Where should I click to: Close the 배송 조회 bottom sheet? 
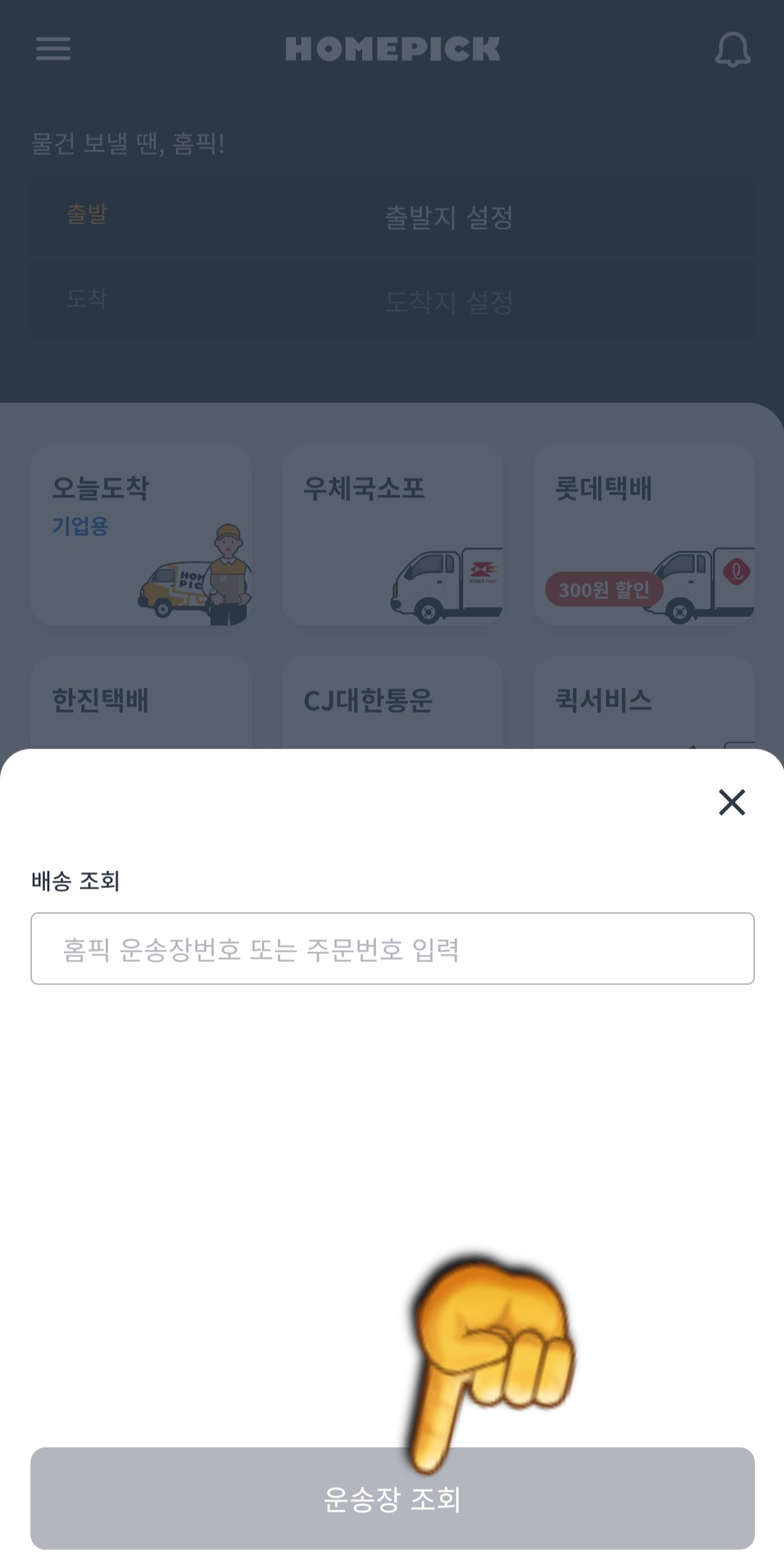click(x=732, y=803)
